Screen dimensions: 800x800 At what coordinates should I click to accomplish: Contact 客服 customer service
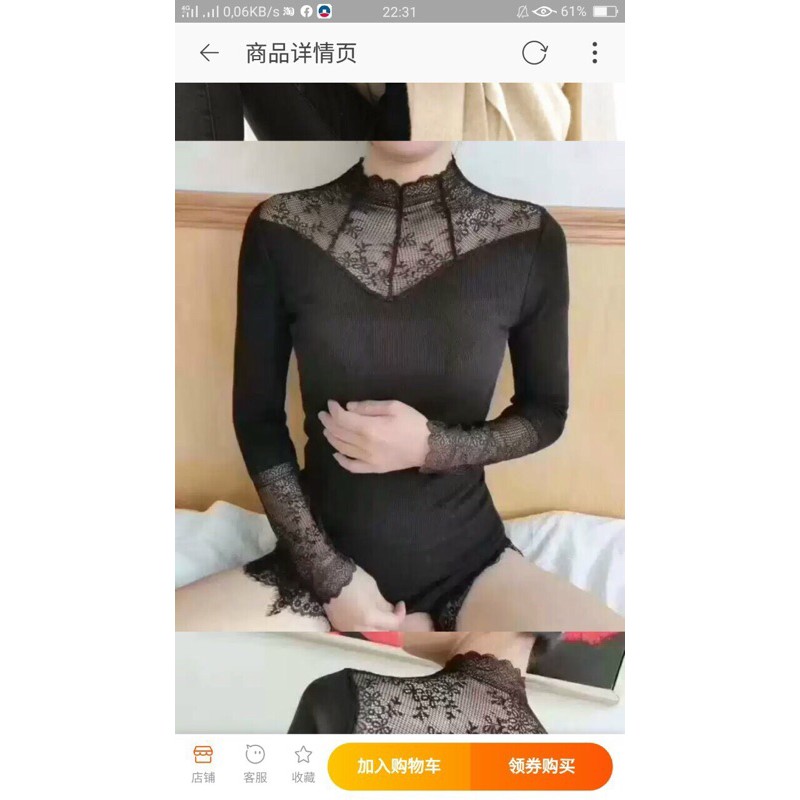coord(255,765)
